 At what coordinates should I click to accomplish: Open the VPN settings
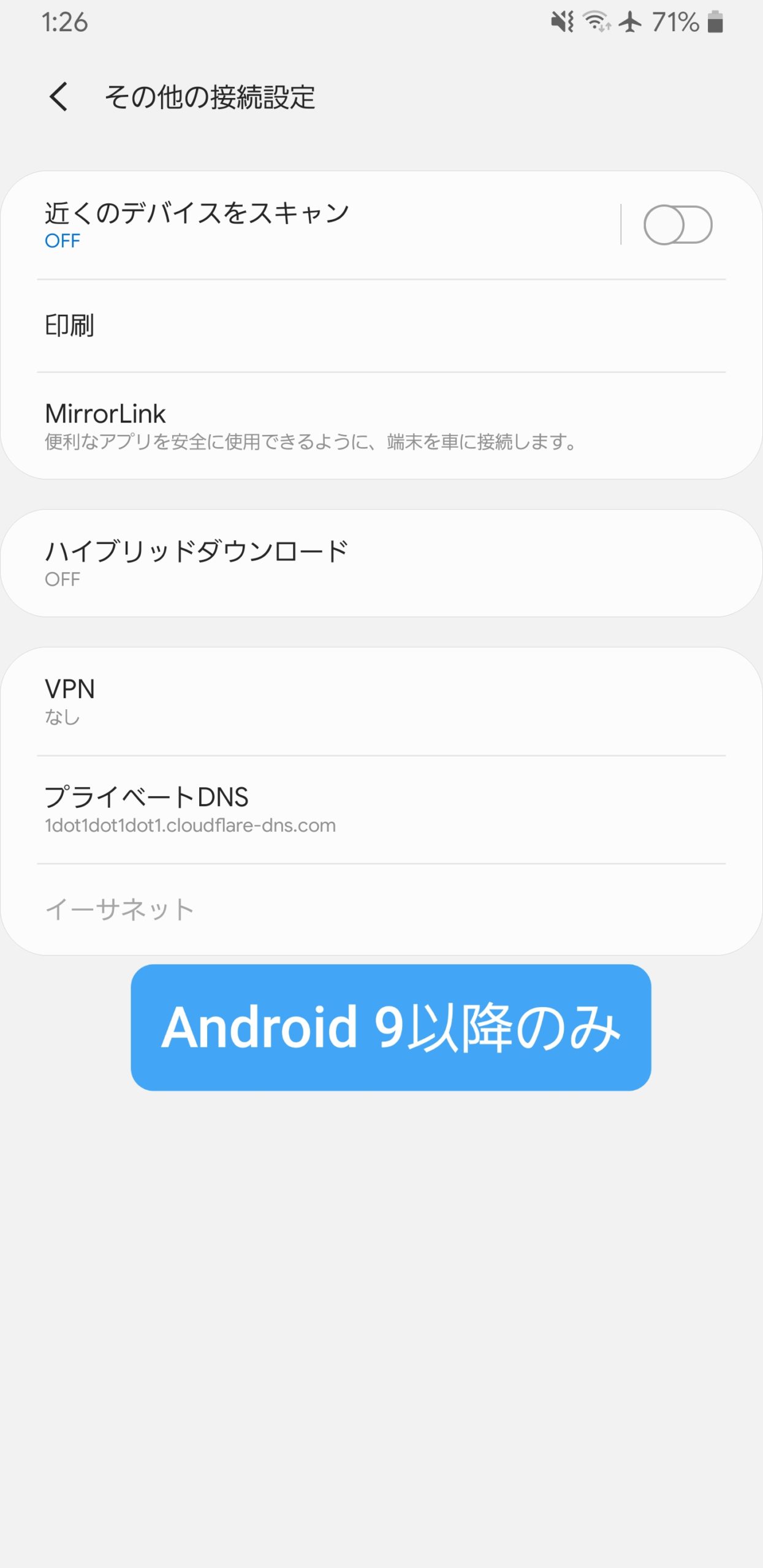(x=381, y=701)
